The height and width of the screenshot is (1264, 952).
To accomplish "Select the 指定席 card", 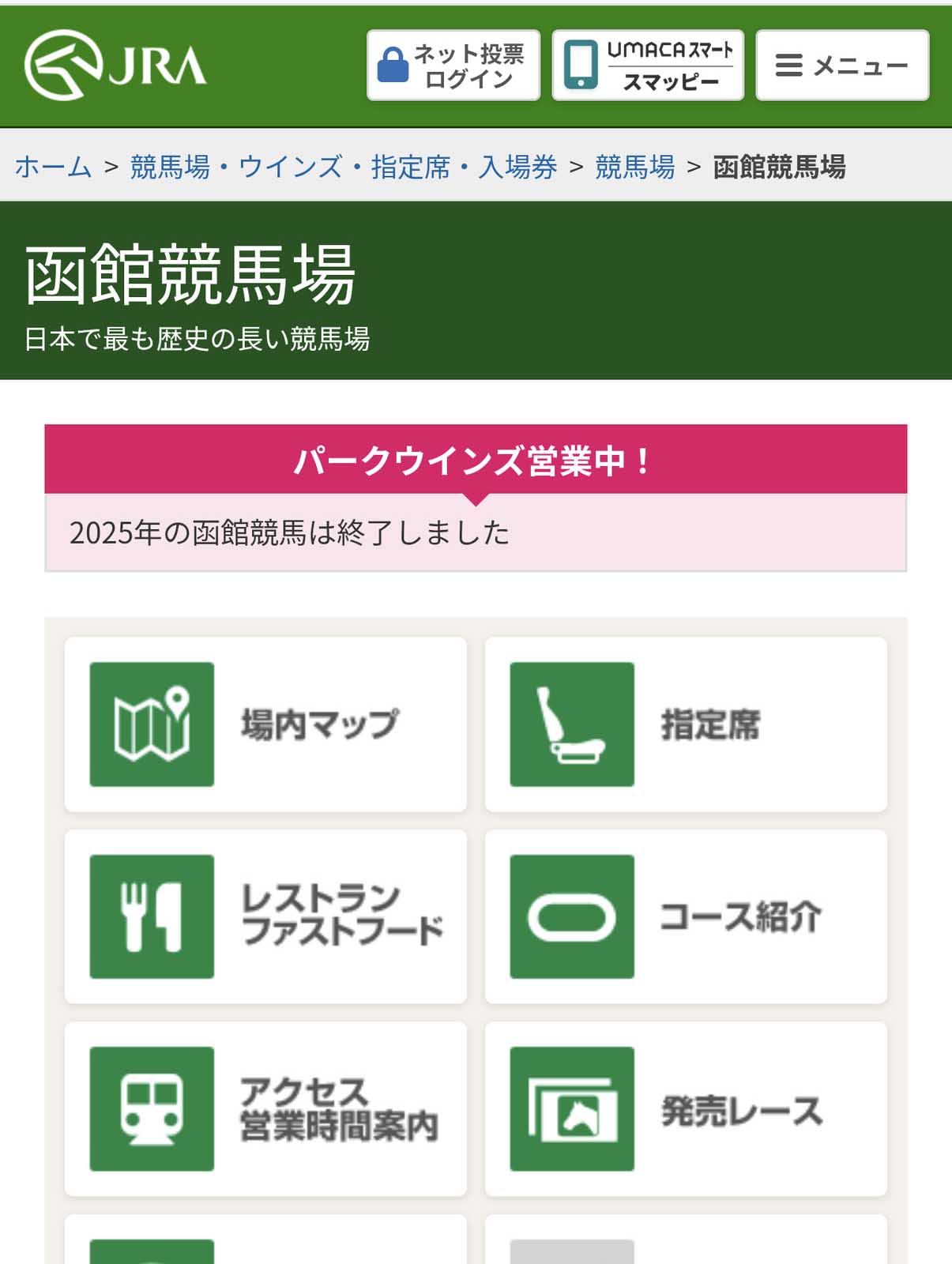I will [x=686, y=724].
